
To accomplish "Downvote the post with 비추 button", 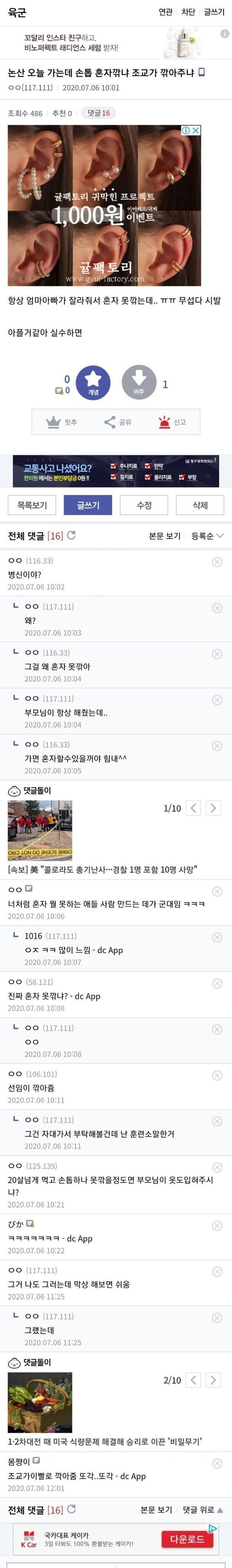I will 139,383.
